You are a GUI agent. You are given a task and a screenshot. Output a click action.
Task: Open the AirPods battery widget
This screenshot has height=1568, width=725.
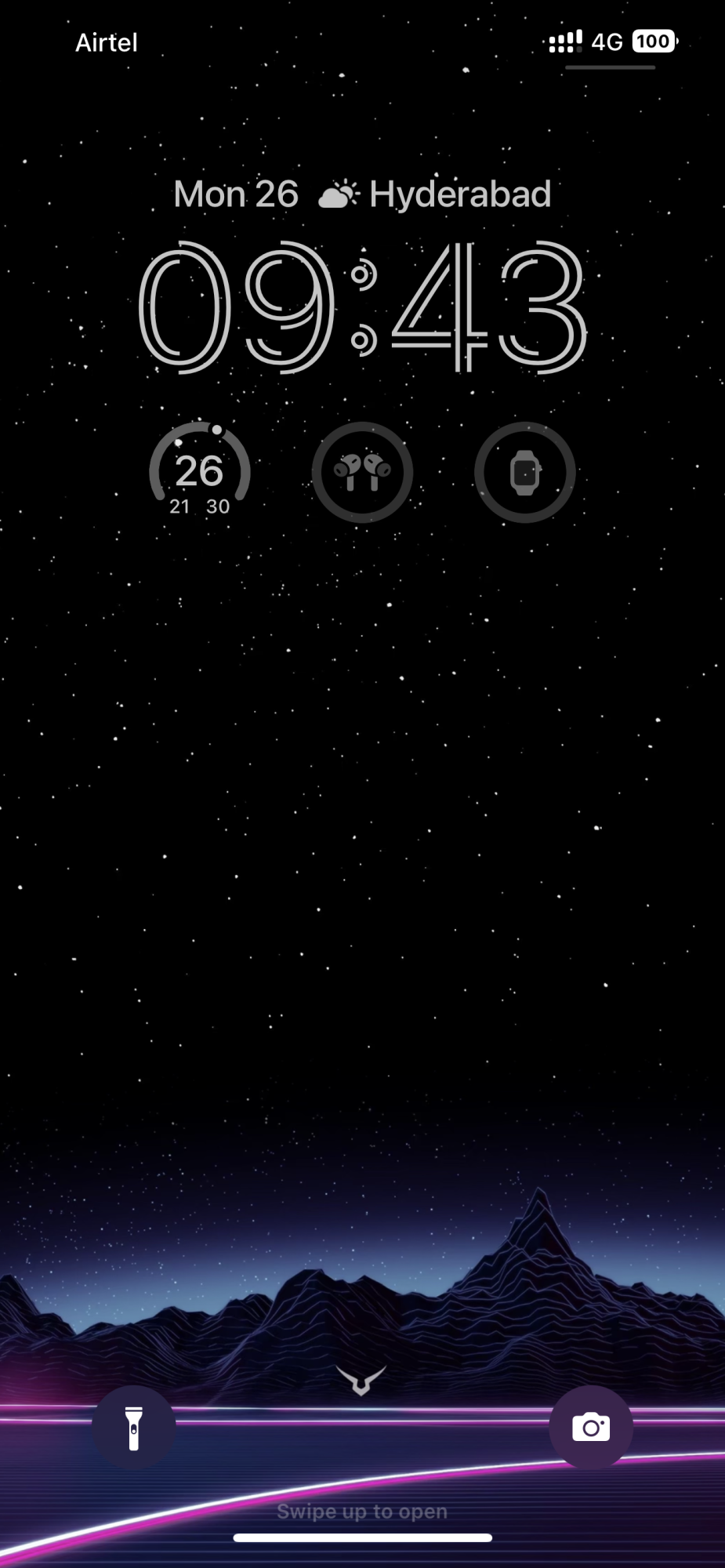(x=362, y=472)
